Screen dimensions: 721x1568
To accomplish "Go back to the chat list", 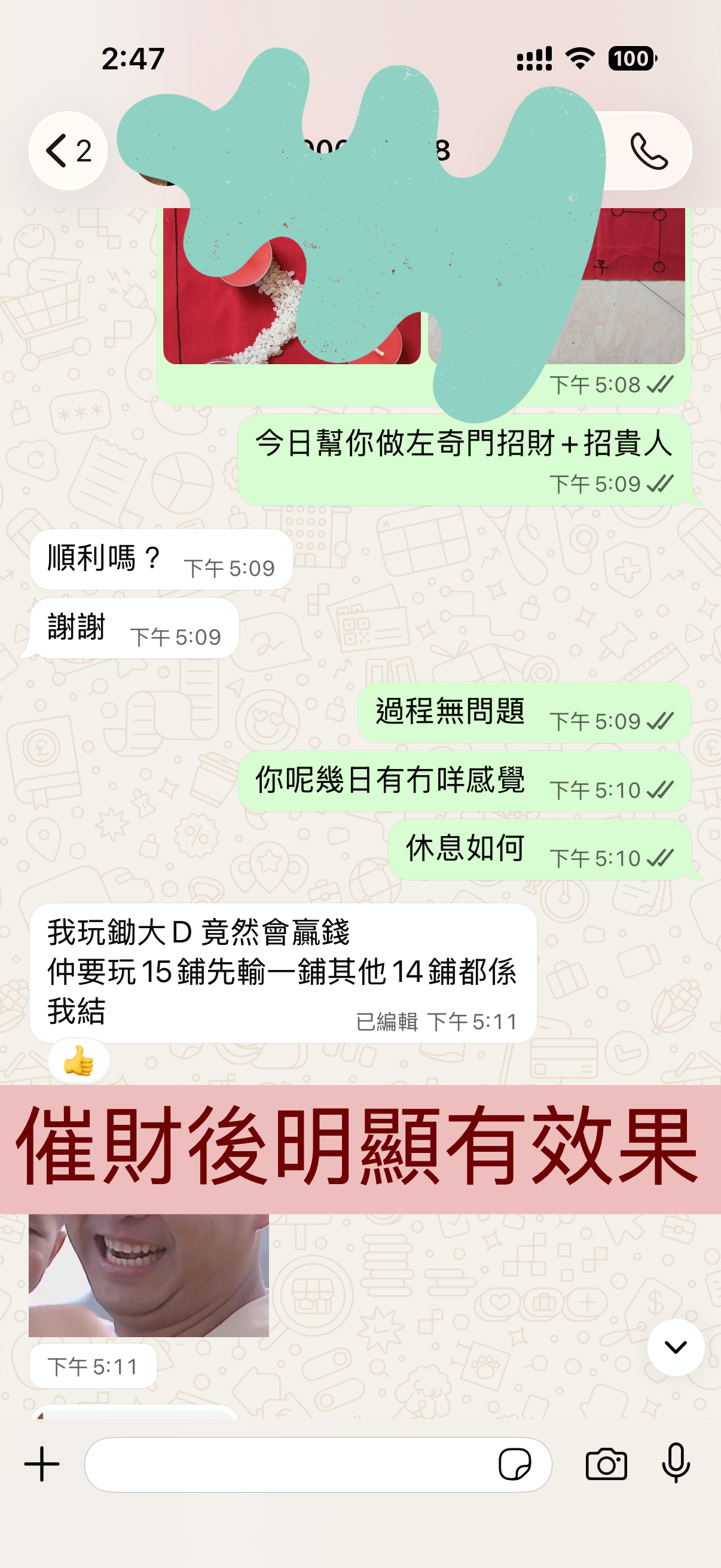I will pyautogui.click(x=68, y=150).
